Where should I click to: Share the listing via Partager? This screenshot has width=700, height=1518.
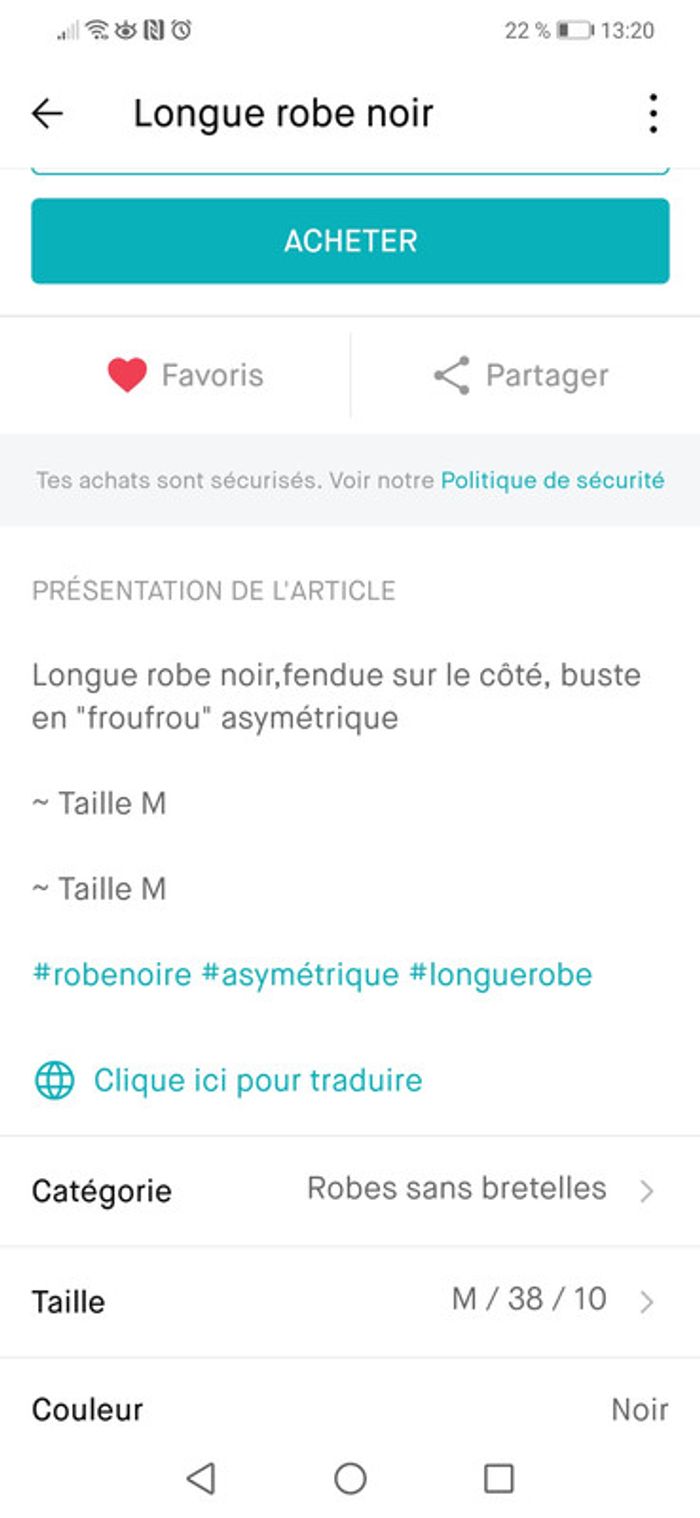pos(521,376)
